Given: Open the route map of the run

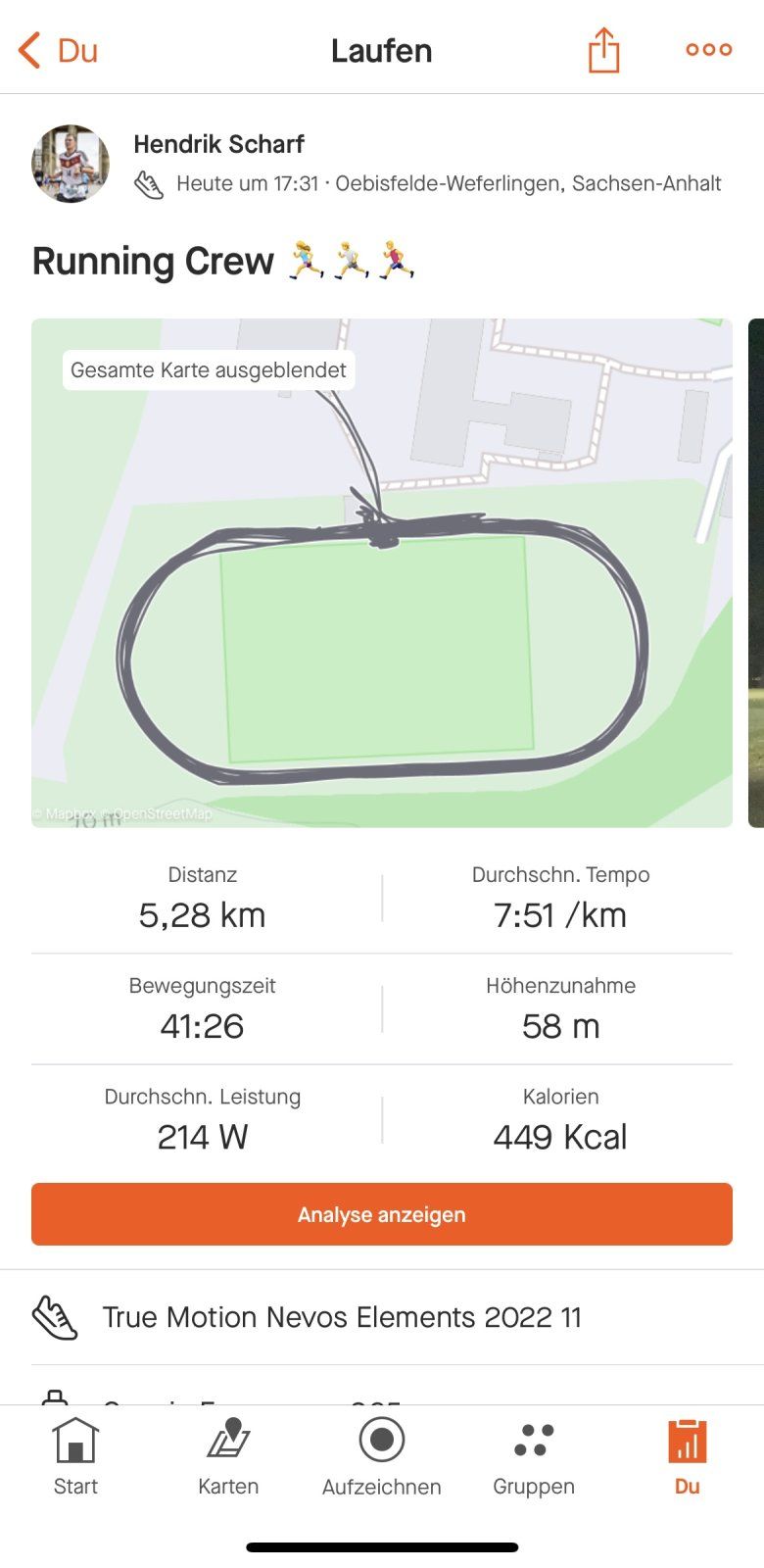Looking at the screenshot, I should click(x=382, y=572).
